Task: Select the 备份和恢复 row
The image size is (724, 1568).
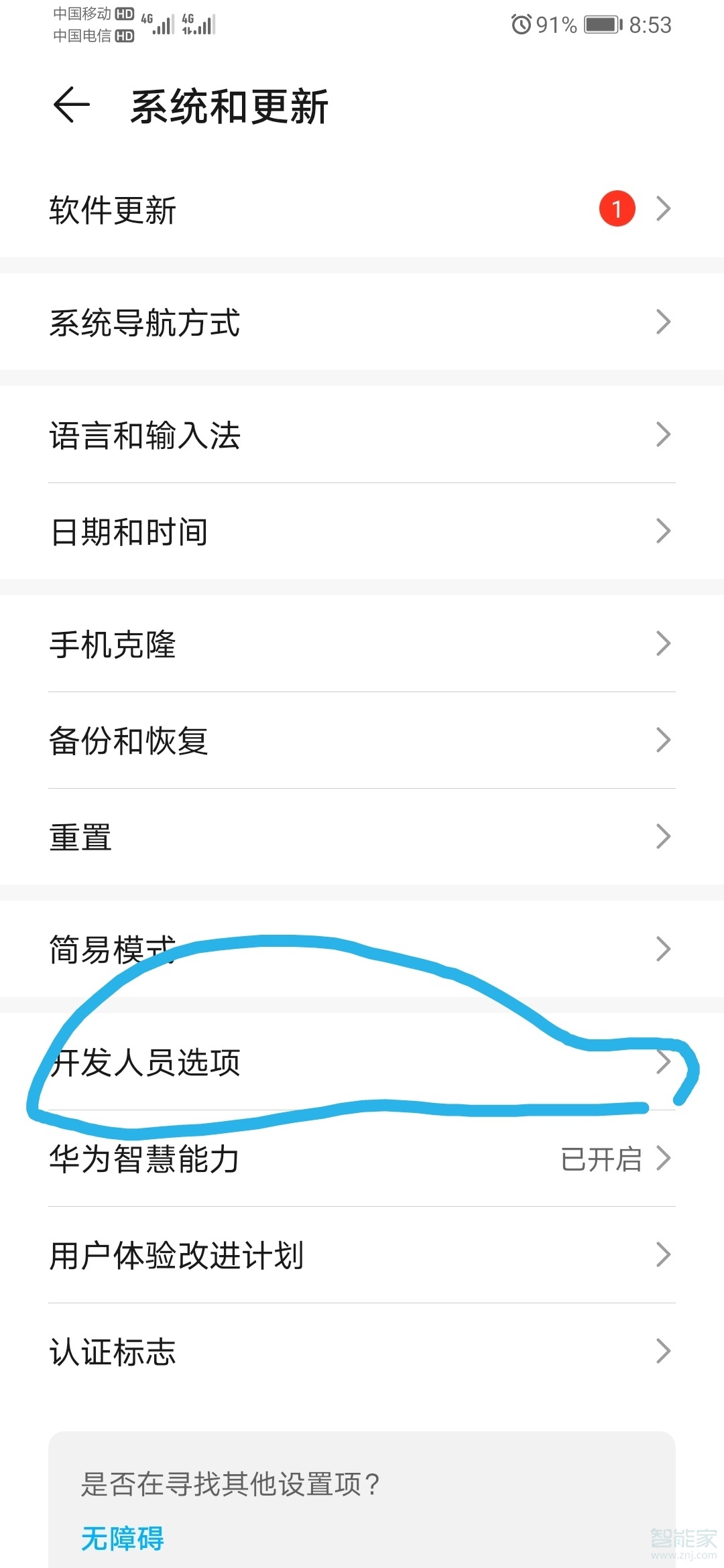Action: 268,740
